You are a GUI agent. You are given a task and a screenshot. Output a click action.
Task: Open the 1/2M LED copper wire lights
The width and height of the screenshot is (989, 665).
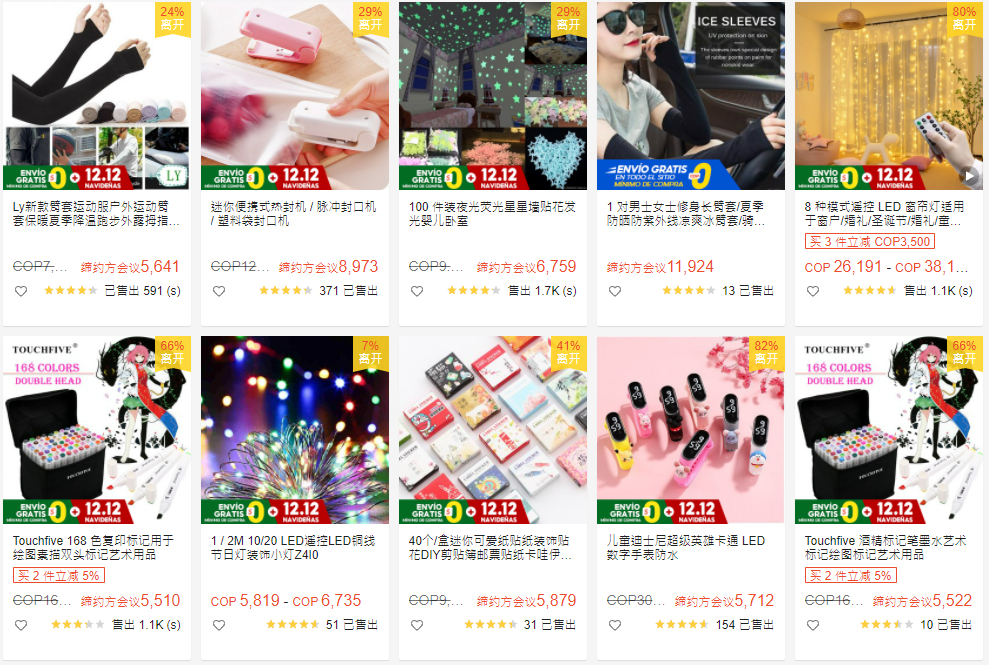tap(295, 430)
